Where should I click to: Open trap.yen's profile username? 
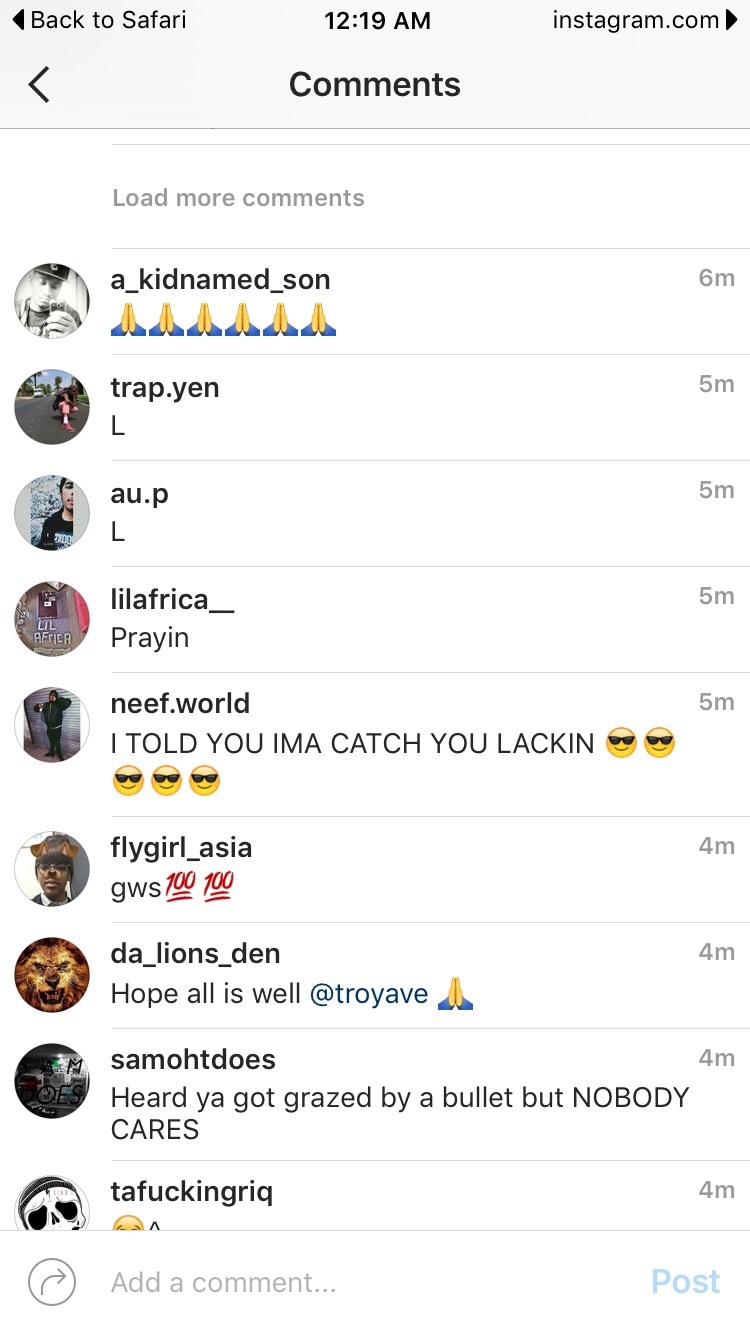pos(165,387)
